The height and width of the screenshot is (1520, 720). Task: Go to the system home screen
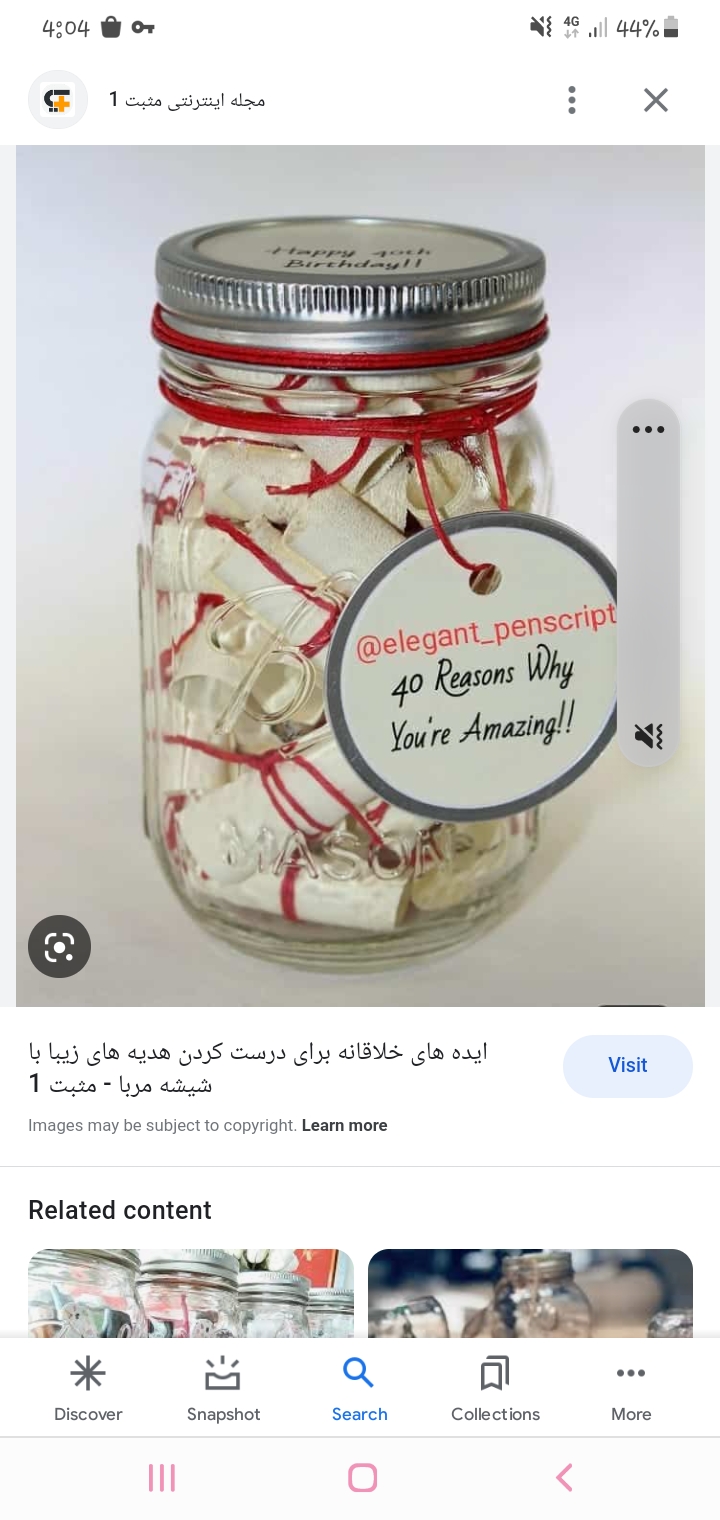pyautogui.click(x=362, y=1477)
